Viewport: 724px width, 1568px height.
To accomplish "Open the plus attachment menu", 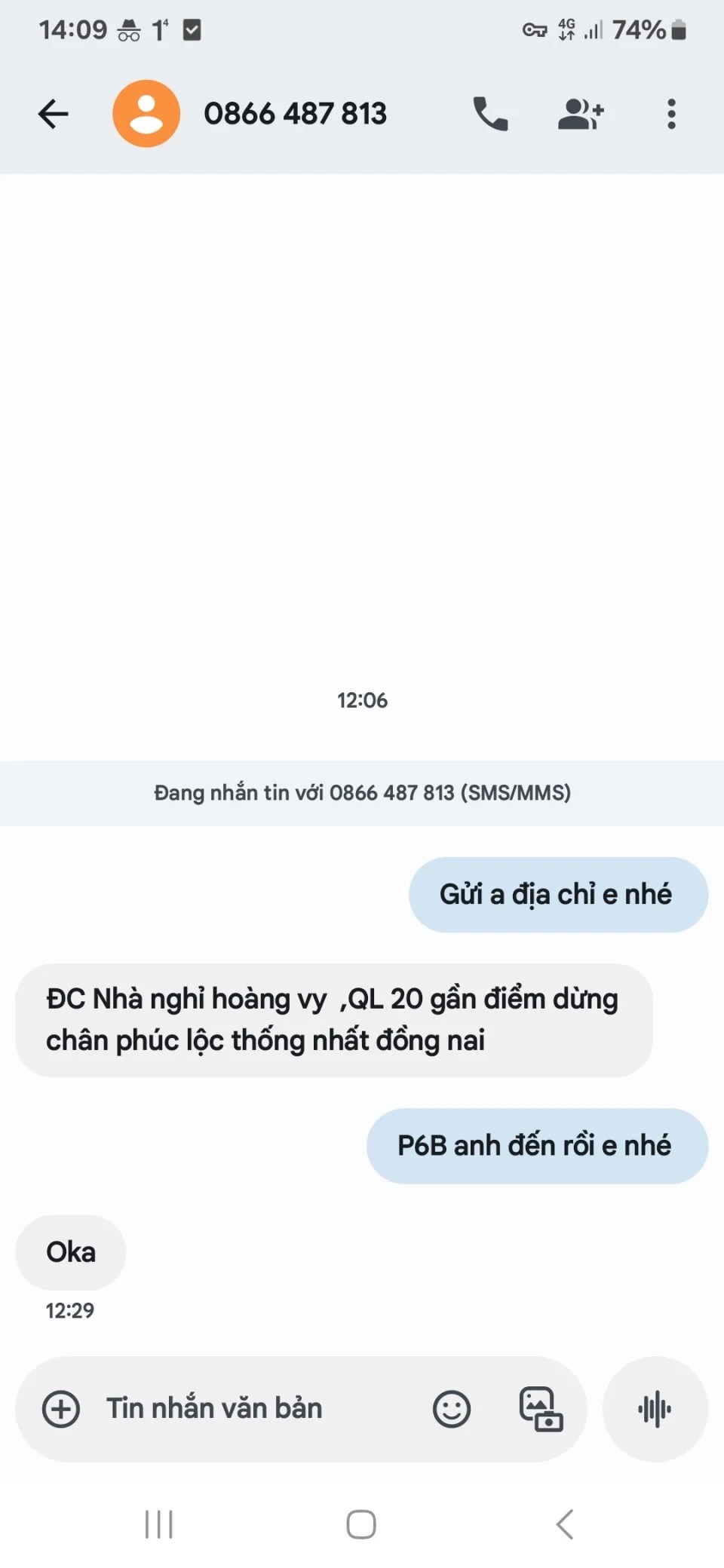I will (x=61, y=1409).
